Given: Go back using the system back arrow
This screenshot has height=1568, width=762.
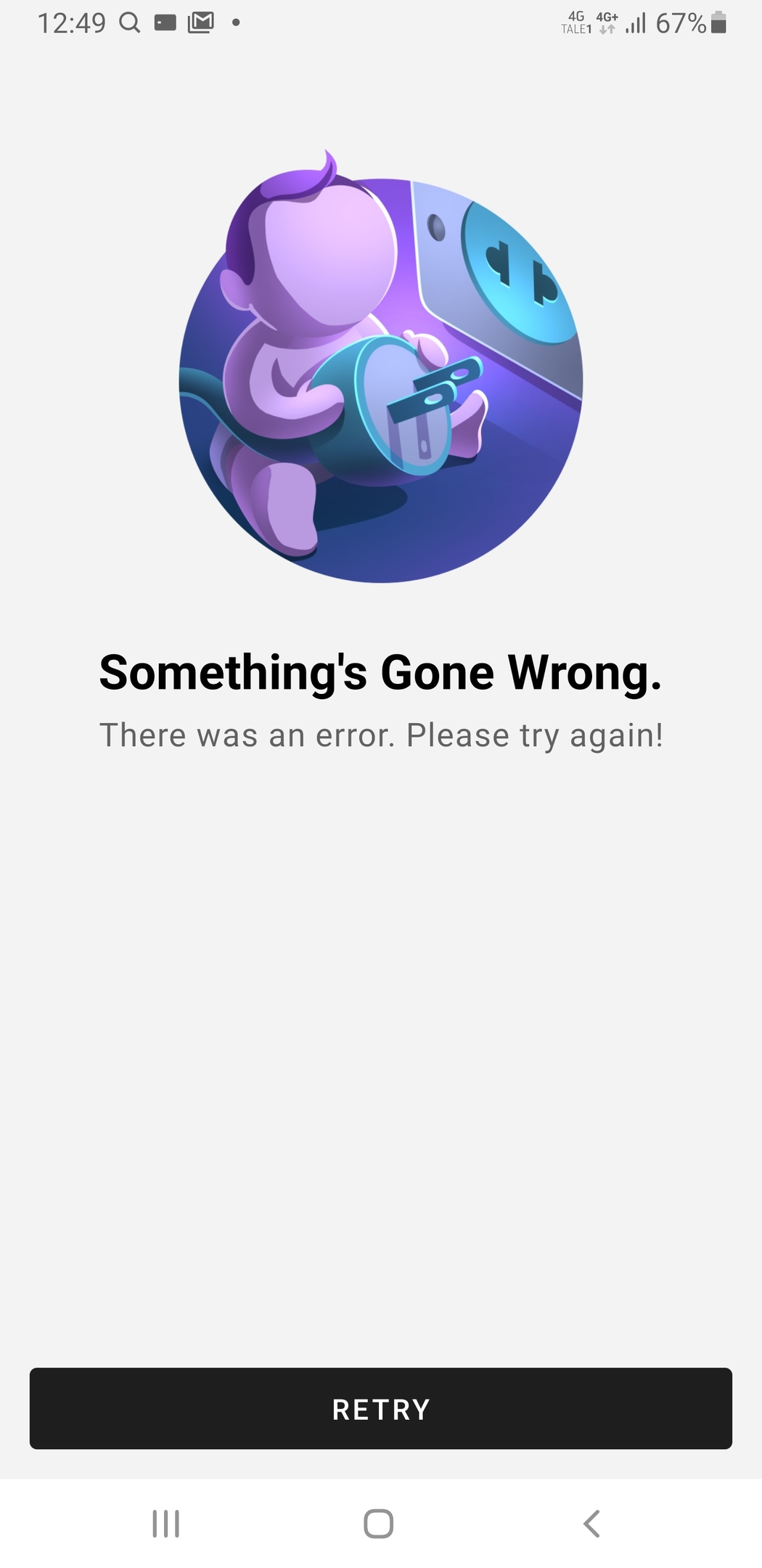Looking at the screenshot, I should pyautogui.click(x=591, y=1524).
